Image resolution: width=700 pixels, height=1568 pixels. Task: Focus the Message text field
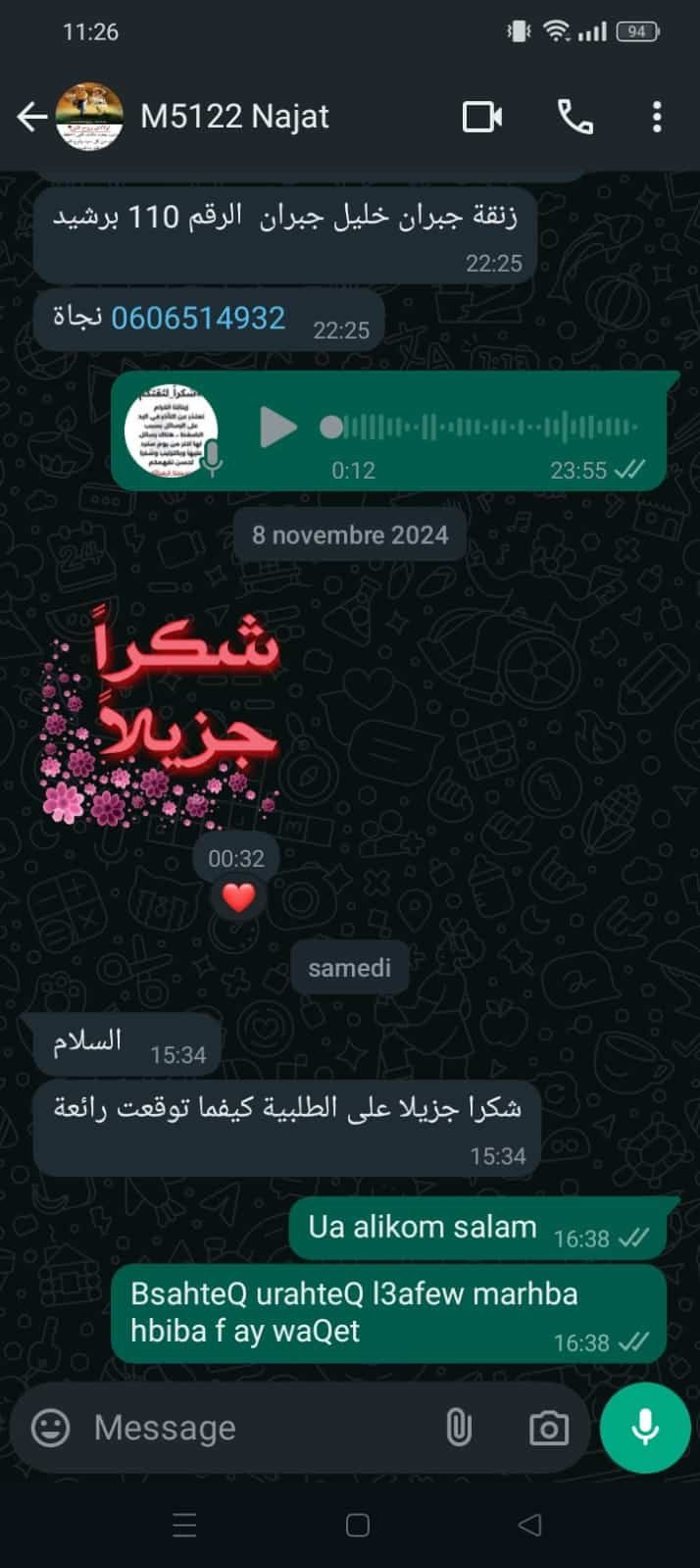click(x=255, y=1428)
